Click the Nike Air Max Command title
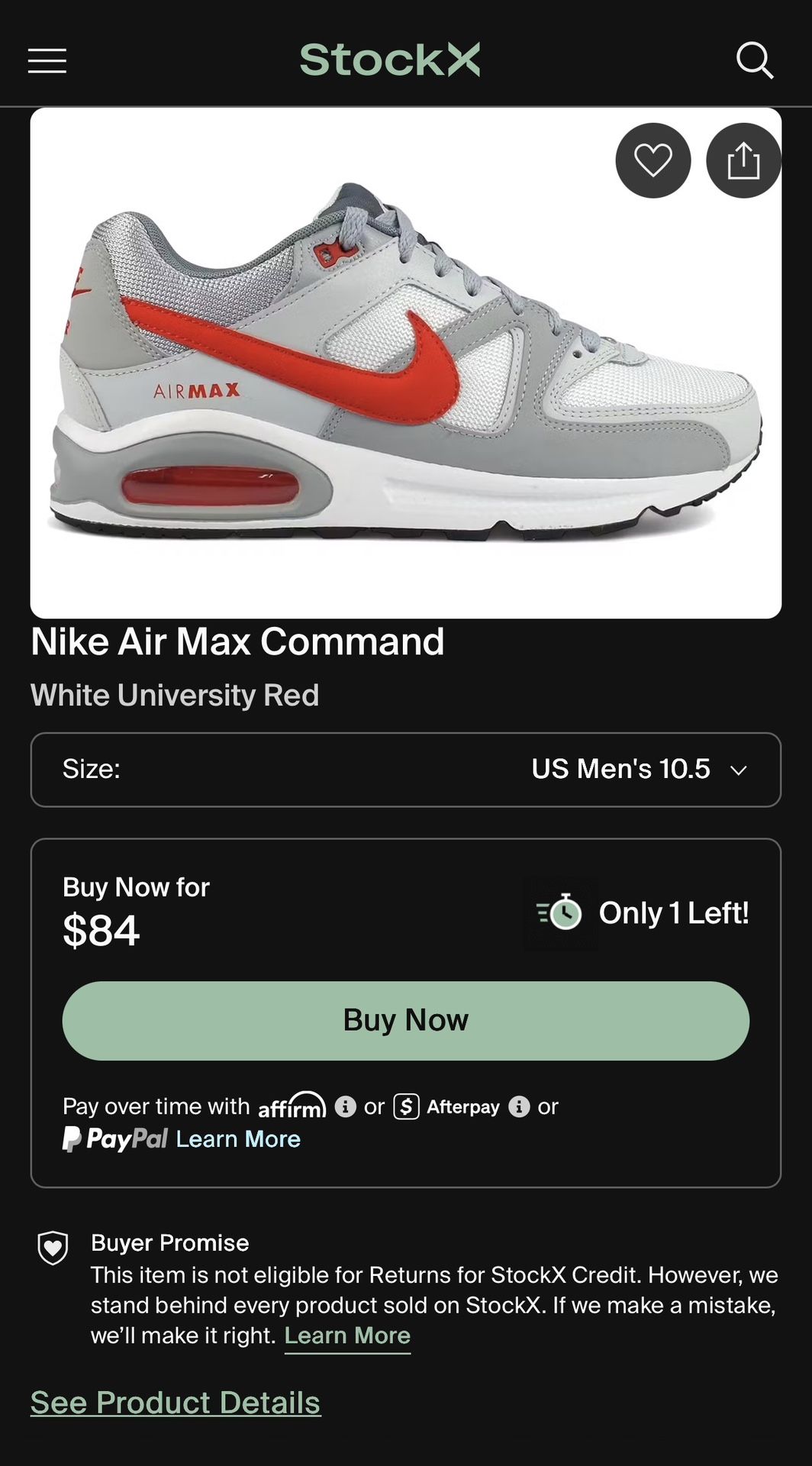This screenshot has width=812, height=1466. click(237, 642)
